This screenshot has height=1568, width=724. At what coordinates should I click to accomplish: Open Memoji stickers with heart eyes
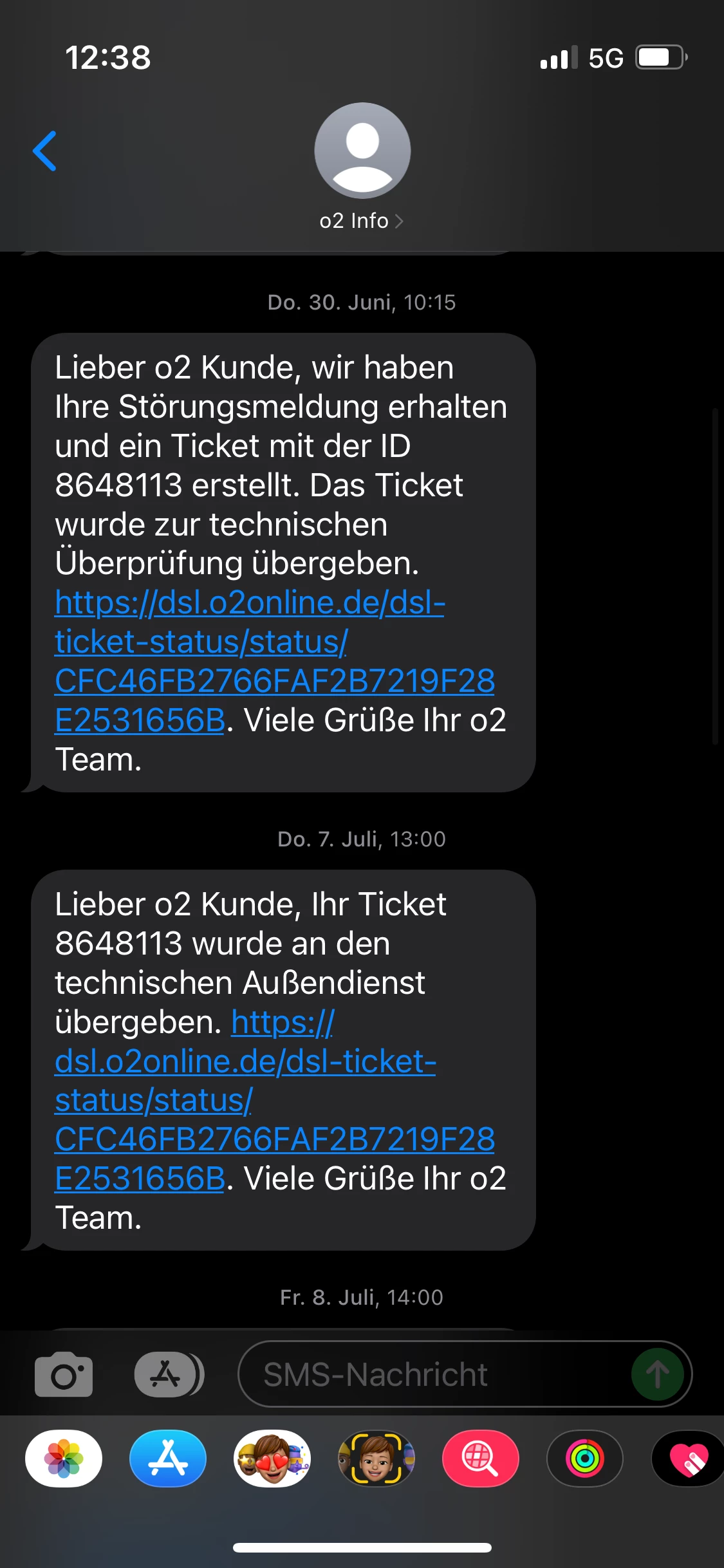[272, 1459]
